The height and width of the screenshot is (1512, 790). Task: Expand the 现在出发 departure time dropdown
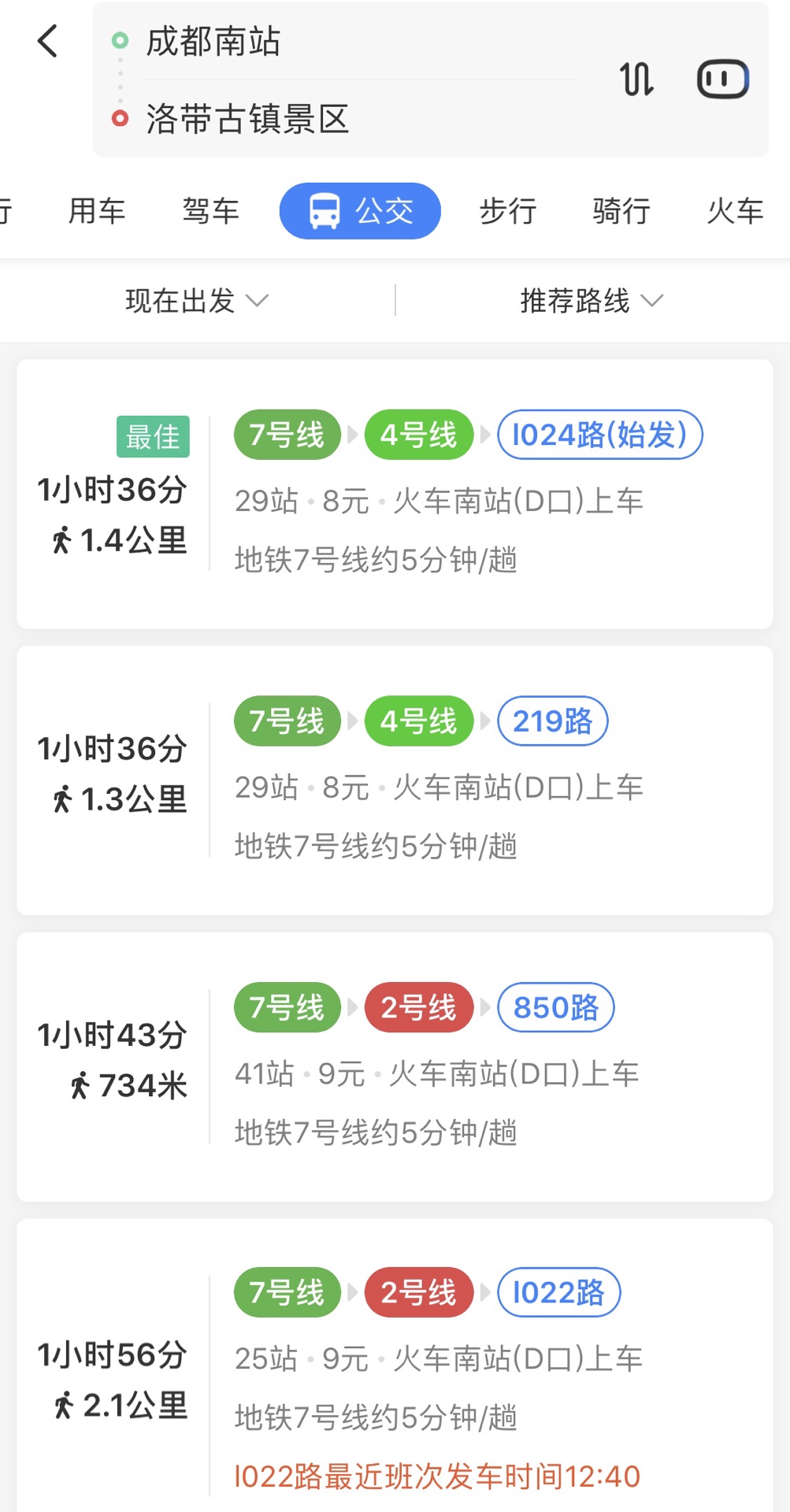point(197,301)
